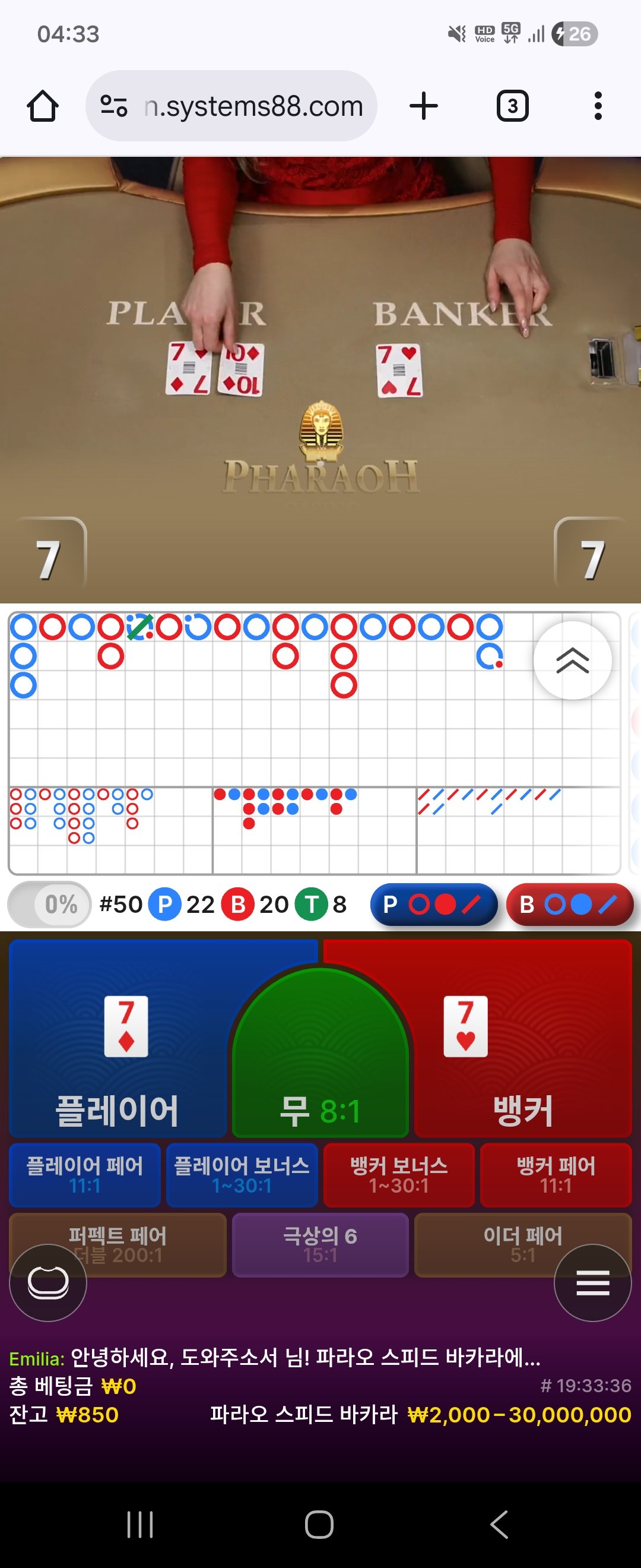Open the tab switcher showing 3
641x1568 pixels.
(x=512, y=106)
